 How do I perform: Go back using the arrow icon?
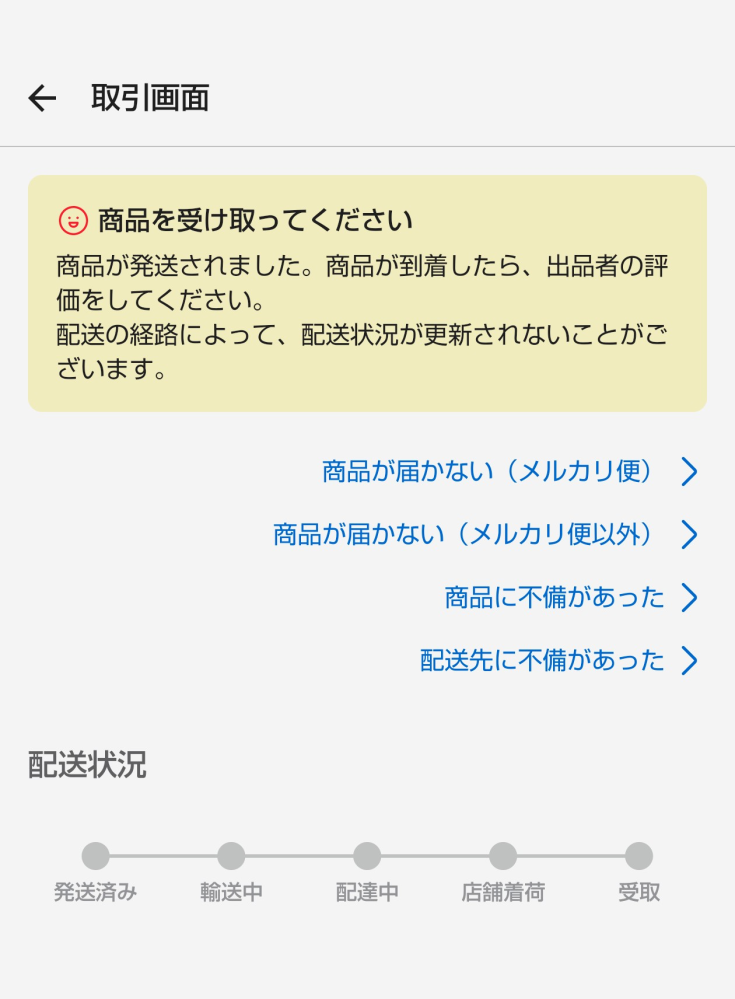pos(42,98)
